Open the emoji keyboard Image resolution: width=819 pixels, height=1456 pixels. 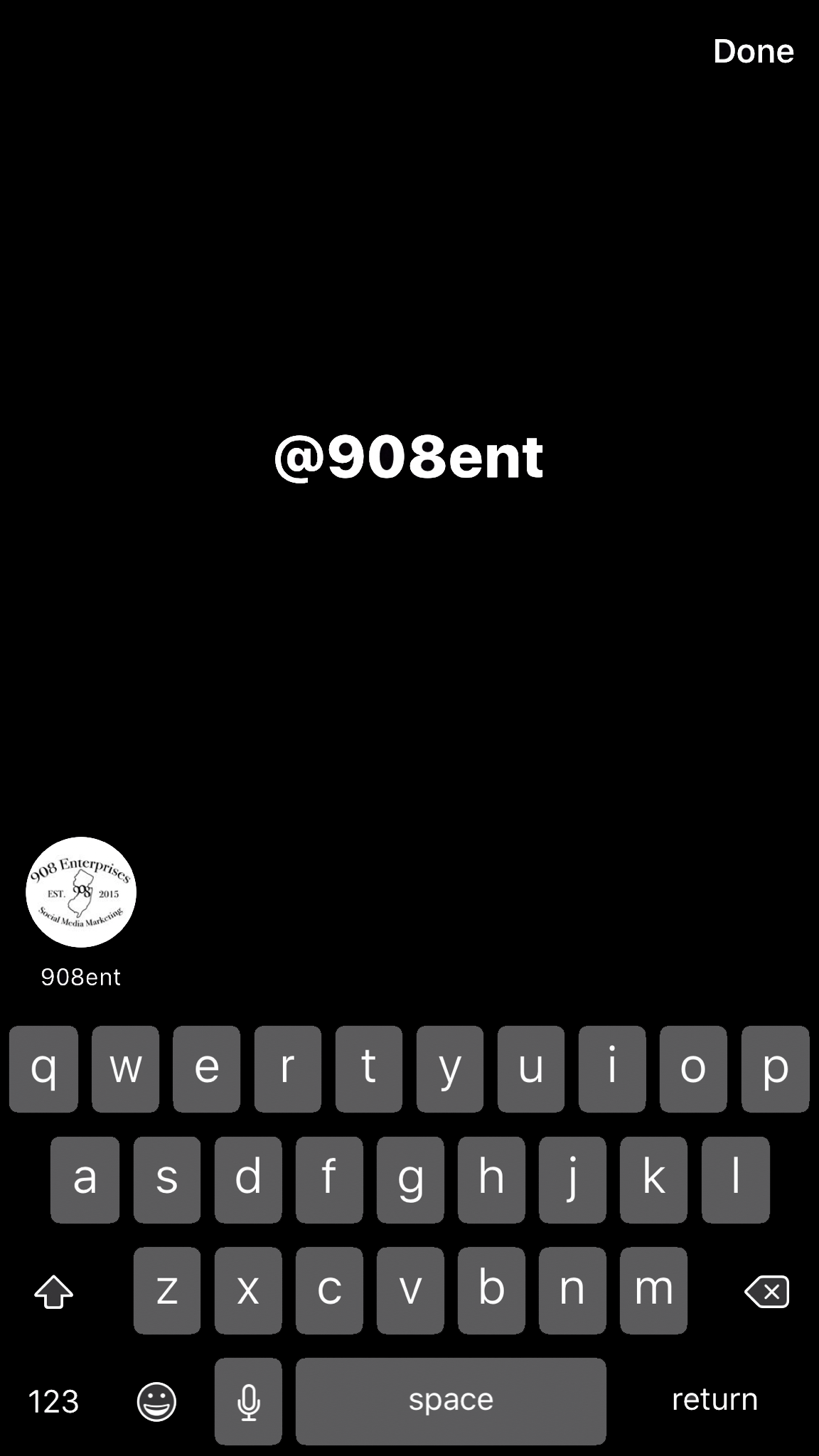point(156,1402)
